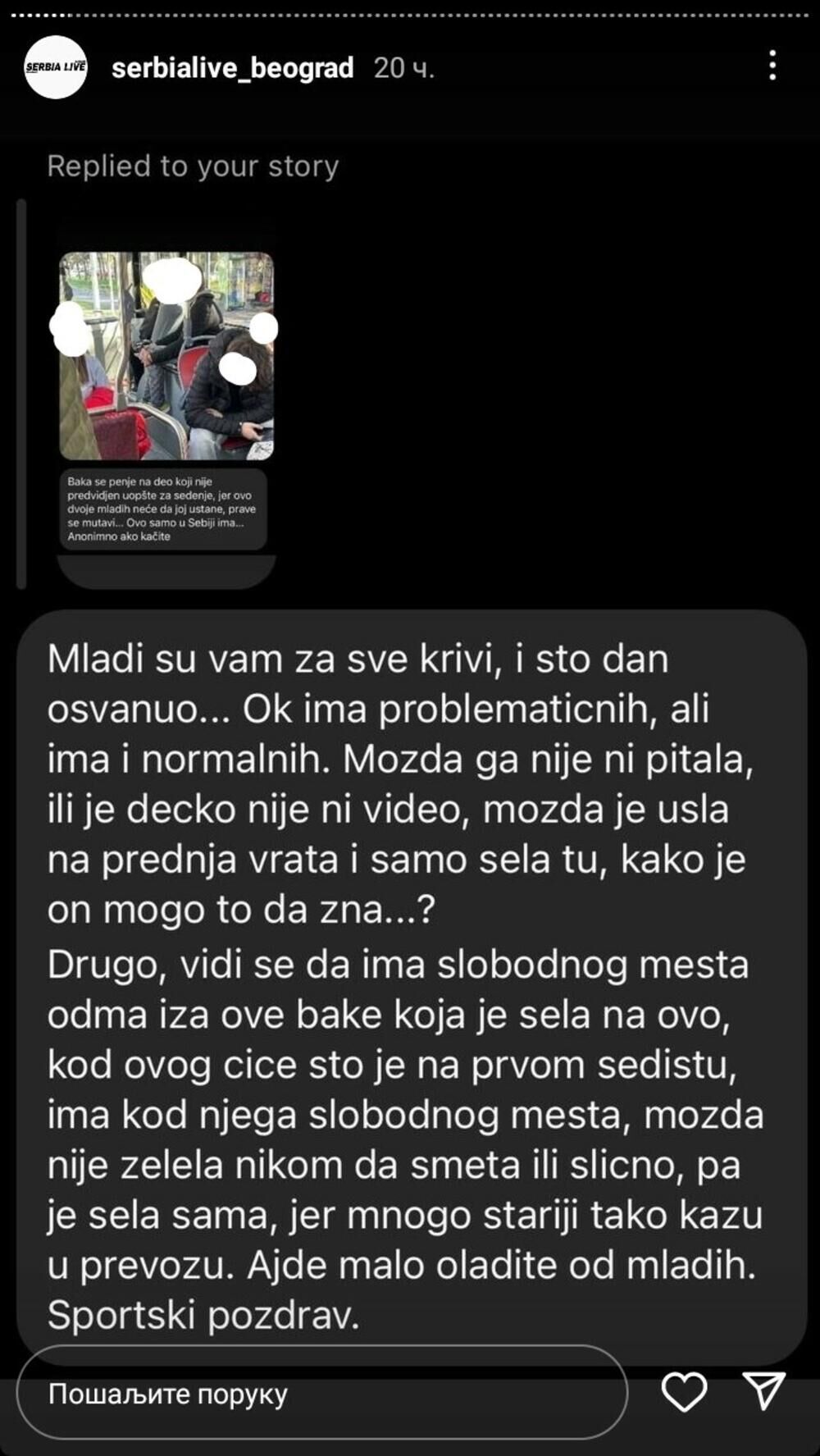Click the dotted story progress bar
This screenshot has width=820, height=1456.
(410, 11)
